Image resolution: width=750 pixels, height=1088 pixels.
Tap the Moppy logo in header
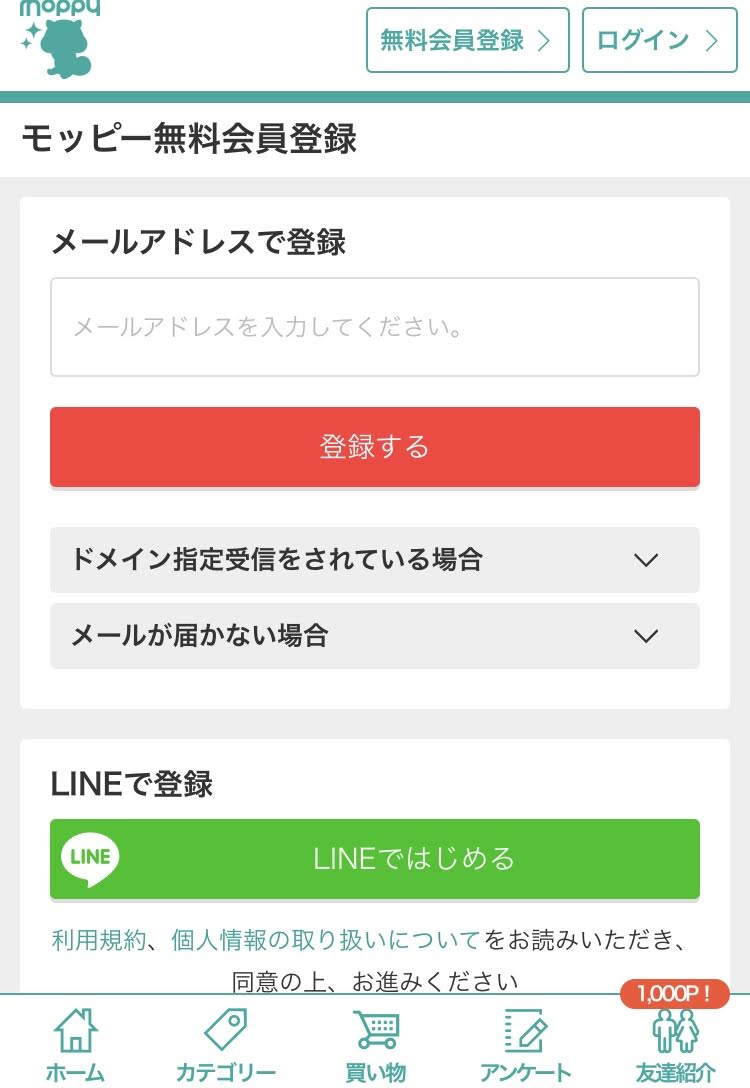(57, 38)
